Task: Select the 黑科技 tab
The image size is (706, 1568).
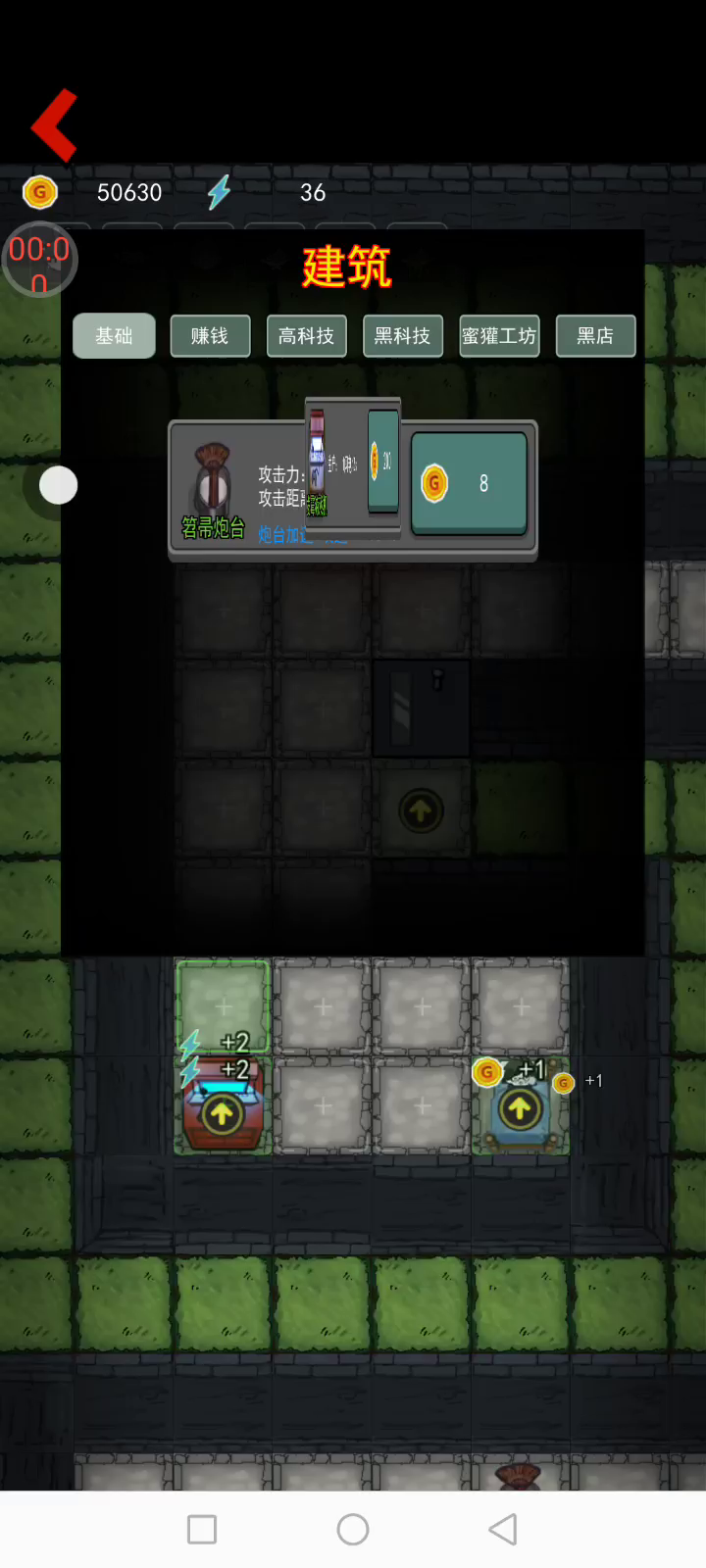Action: tap(402, 336)
